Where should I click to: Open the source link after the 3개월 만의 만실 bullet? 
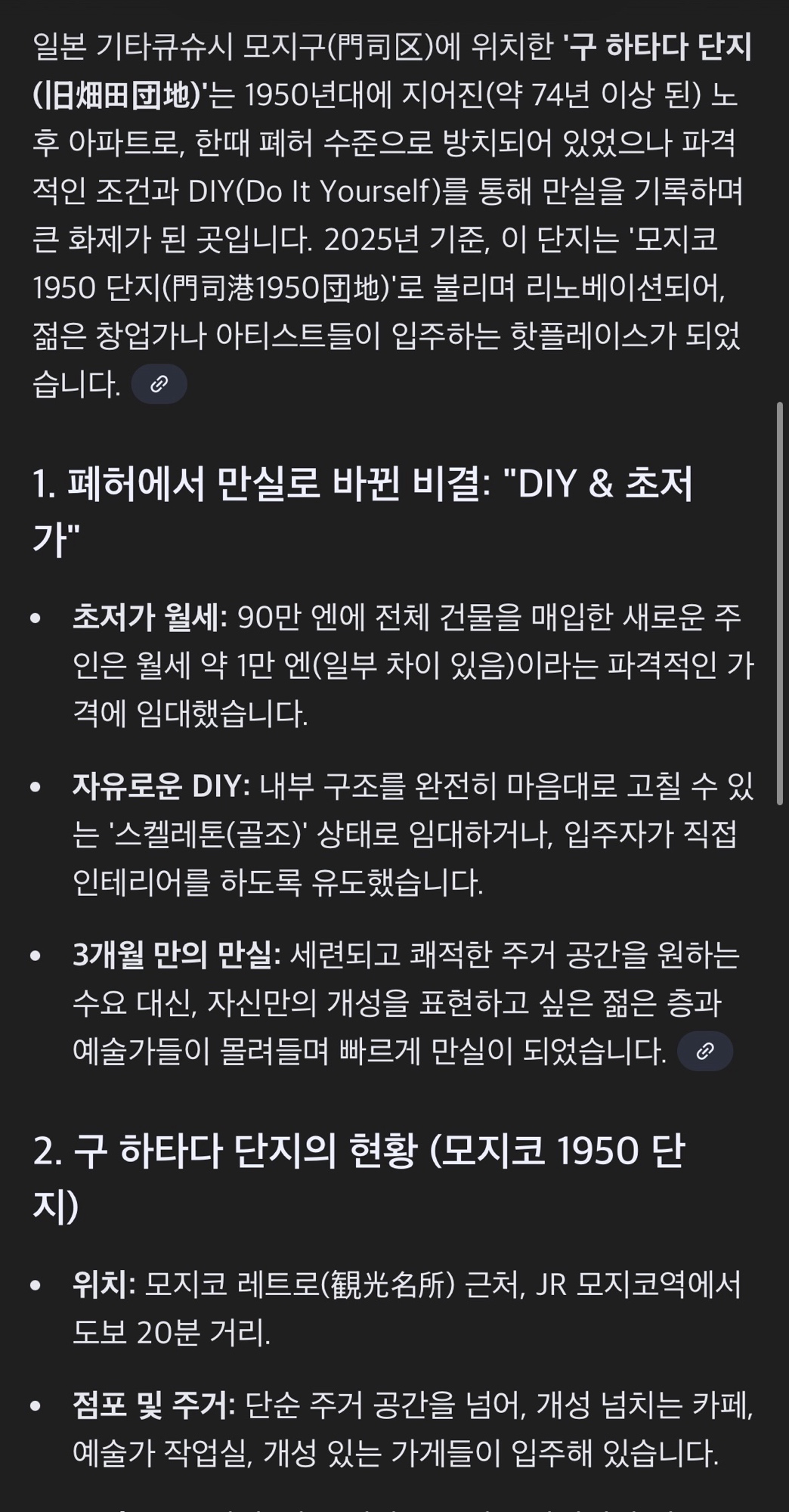704,1051
